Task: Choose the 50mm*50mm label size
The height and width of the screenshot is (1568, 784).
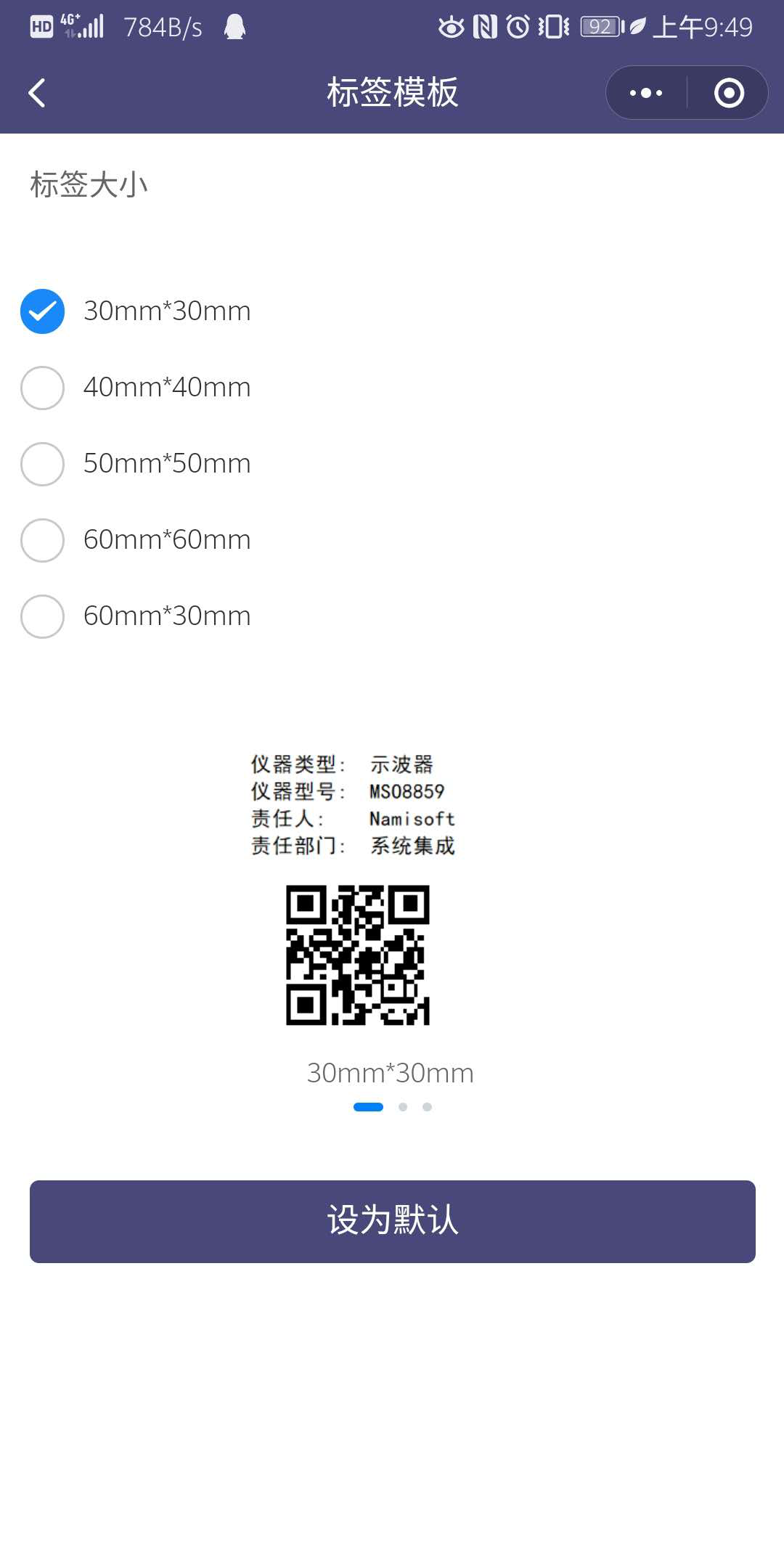Action: pos(43,464)
